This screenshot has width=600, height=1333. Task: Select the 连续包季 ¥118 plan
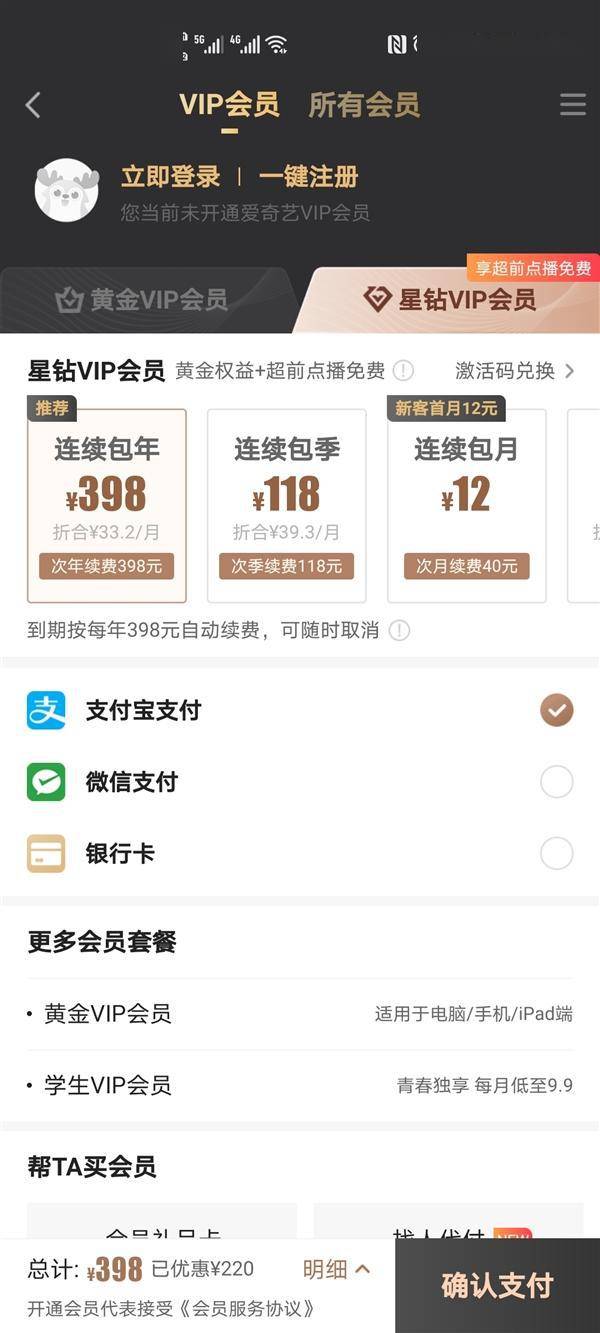point(287,505)
